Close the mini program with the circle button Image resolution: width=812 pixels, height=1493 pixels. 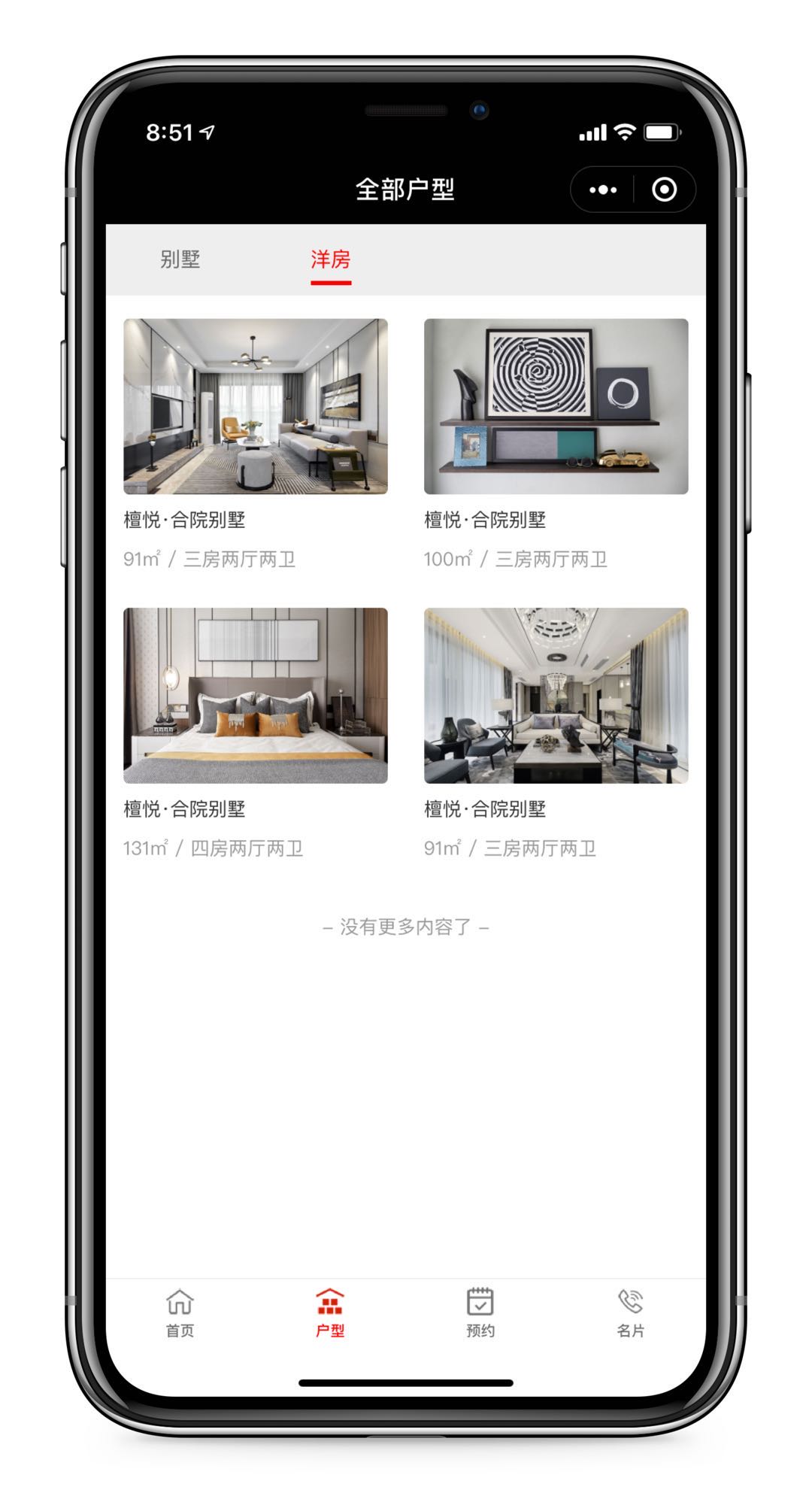pos(664,190)
